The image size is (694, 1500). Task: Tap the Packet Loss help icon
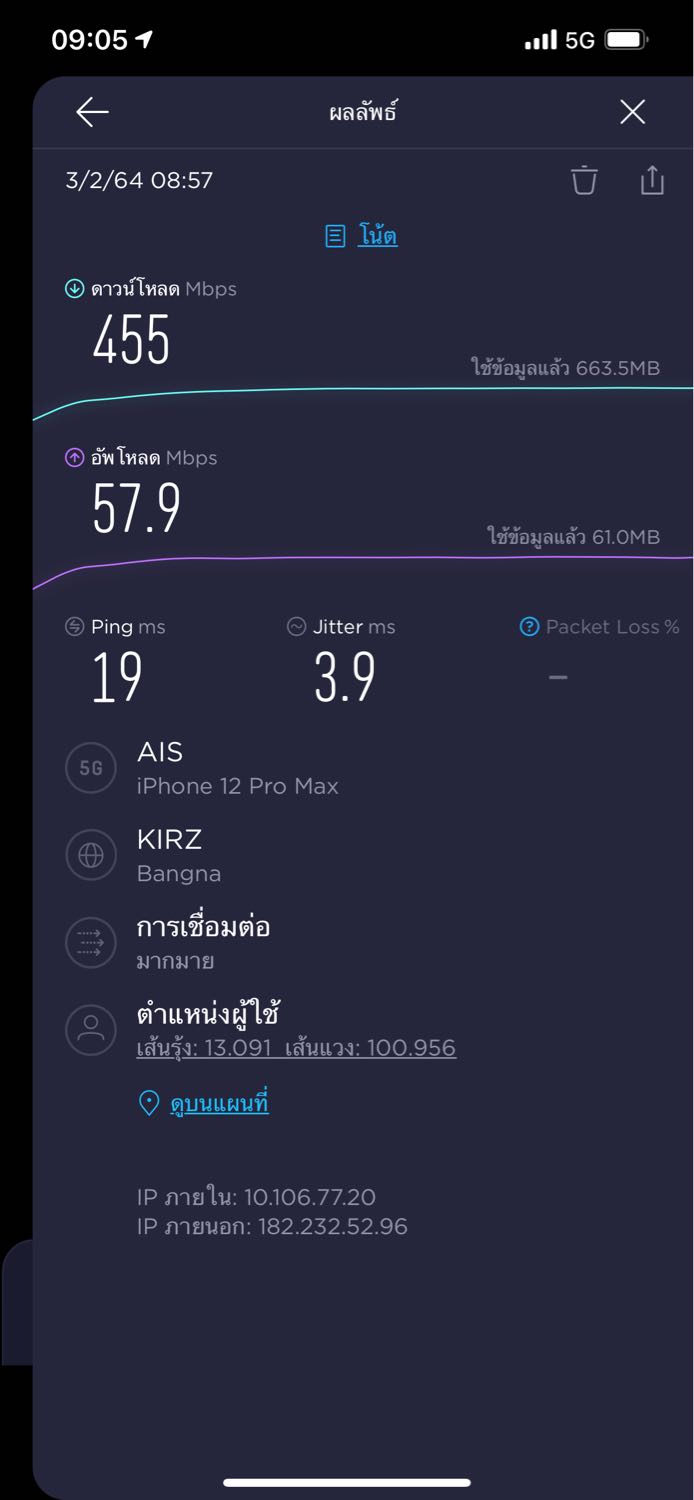530,627
